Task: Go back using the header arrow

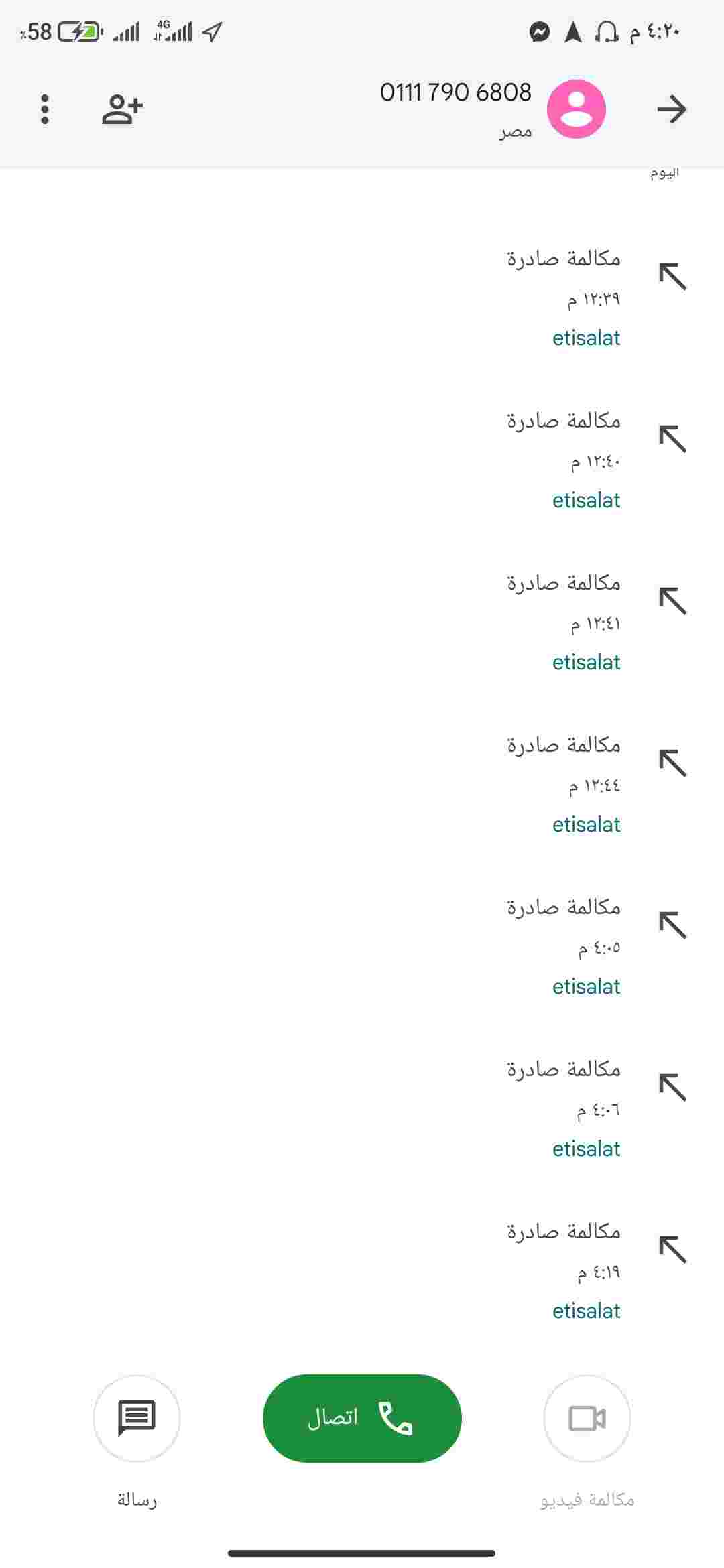Action: [x=672, y=109]
